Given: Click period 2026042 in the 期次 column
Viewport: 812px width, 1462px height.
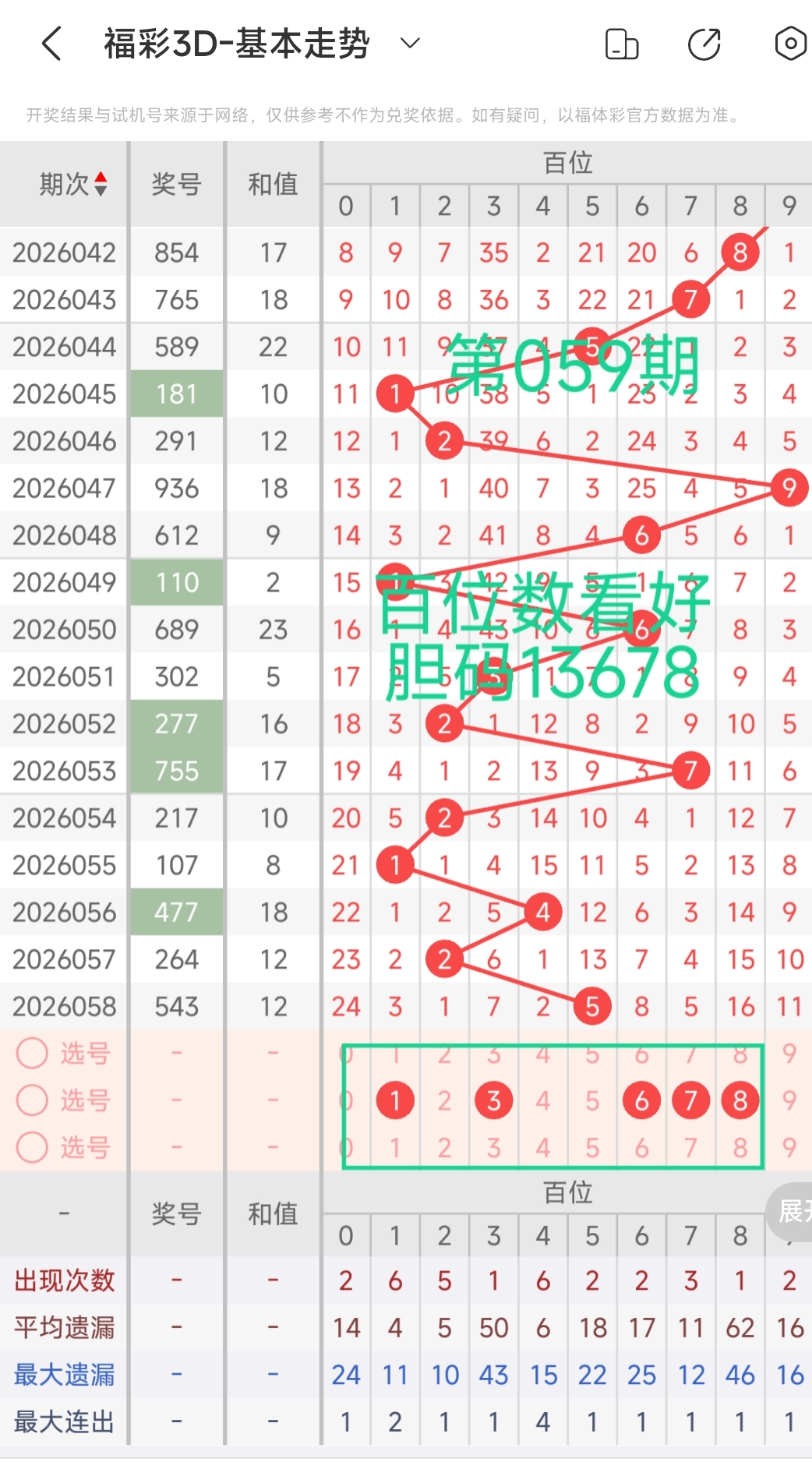Looking at the screenshot, I should [63, 252].
